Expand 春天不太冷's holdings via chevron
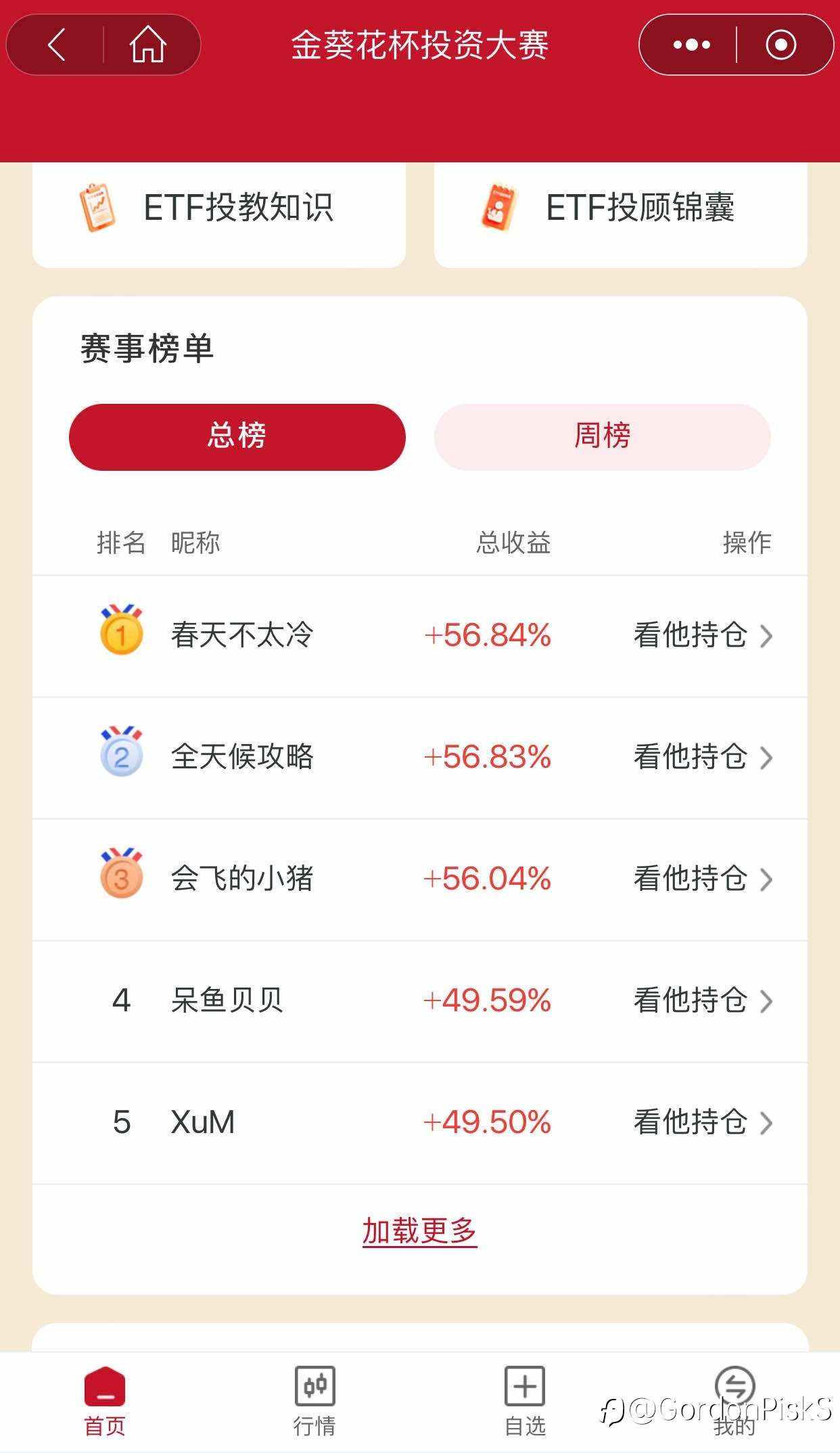Image resolution: width=840 pixels, height=1453 pixels. point(765,635)
